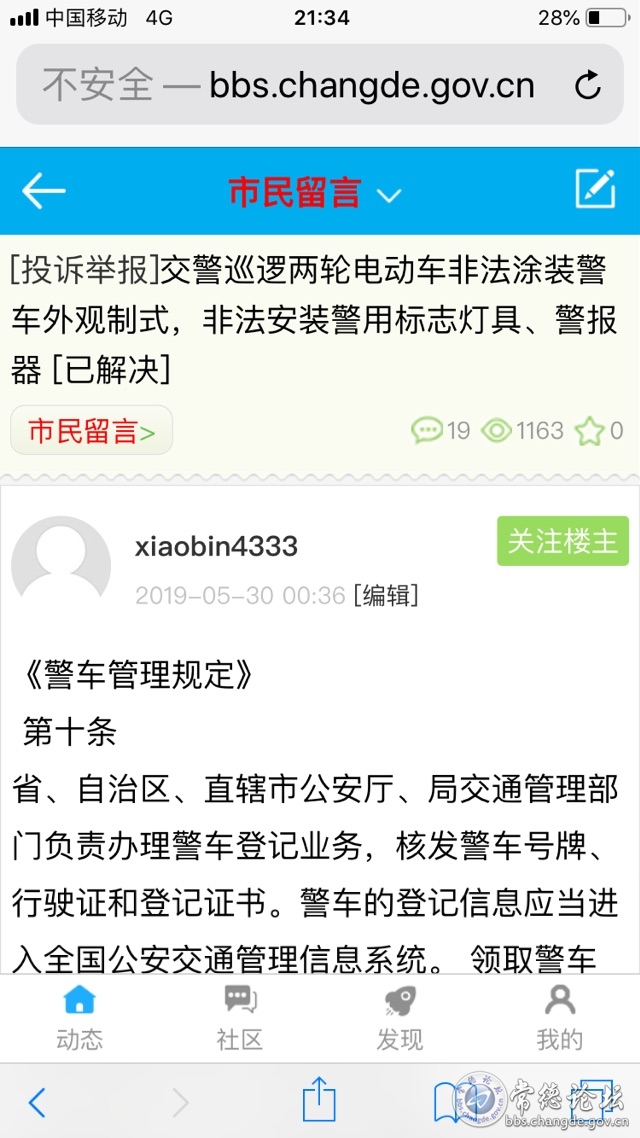
Task: Open xiaobin4333's profile avatar
Action: coord(61,565)
